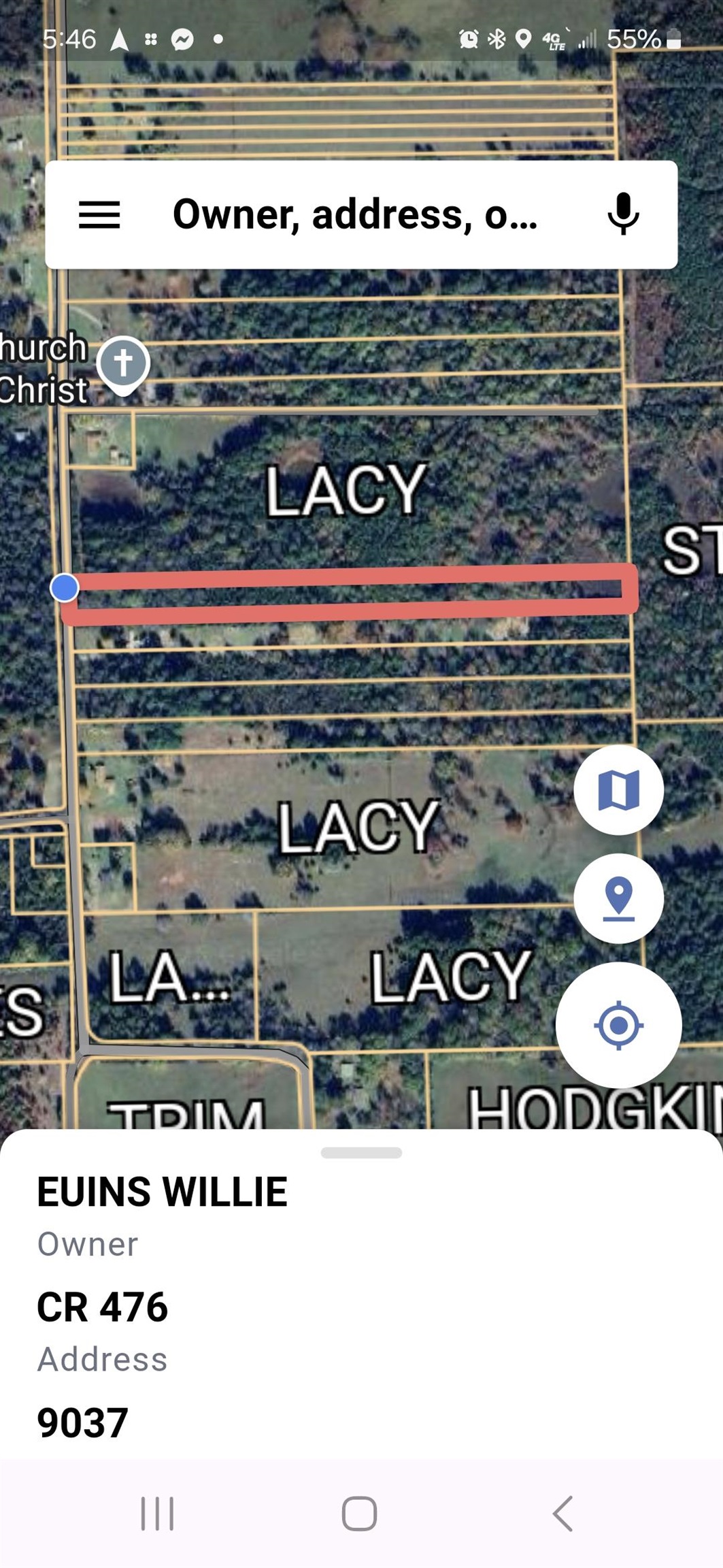Image resolution: width=723 pixels, height=1568 pixels.
Task: Select the Church of Christ map marker
Action: 123,363
